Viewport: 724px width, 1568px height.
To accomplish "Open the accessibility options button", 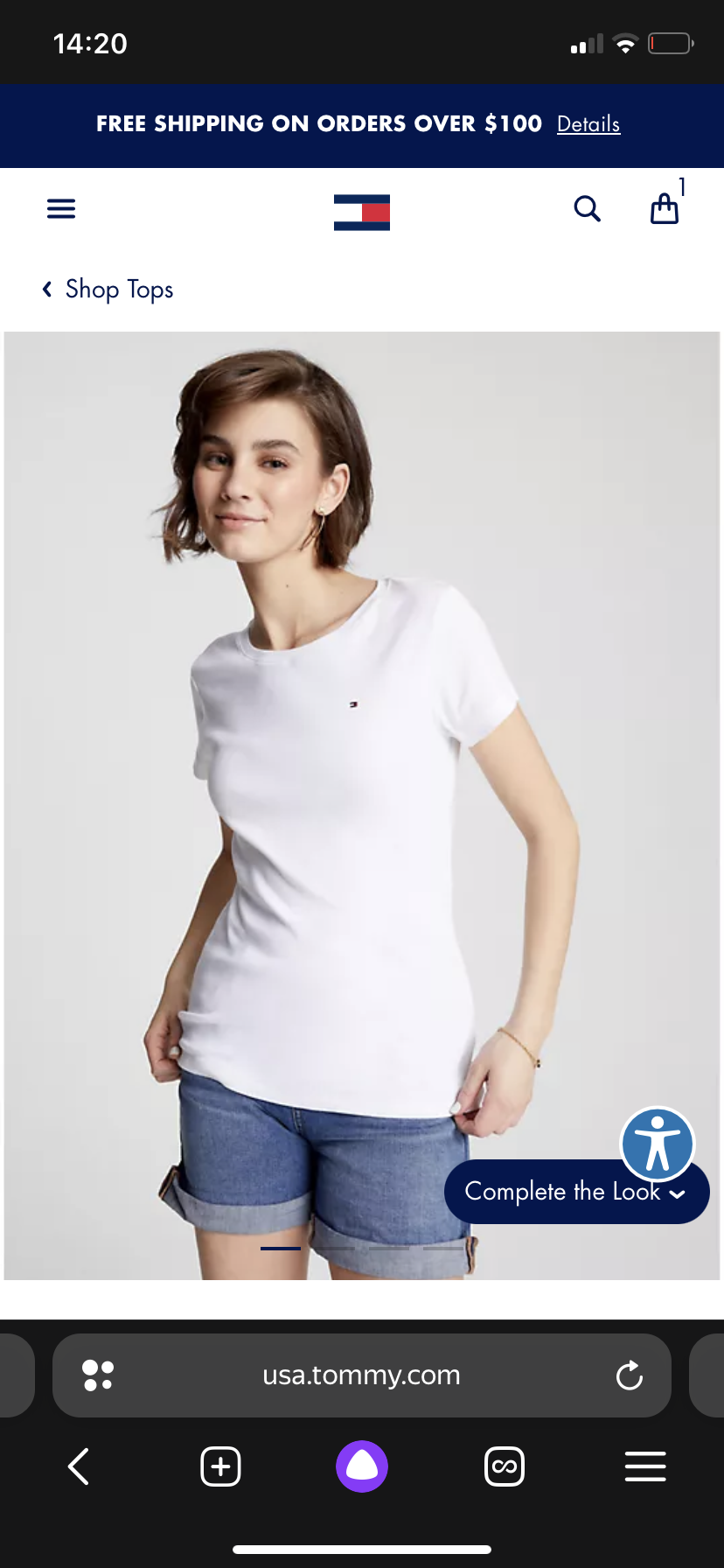I will coord(658,1144).
